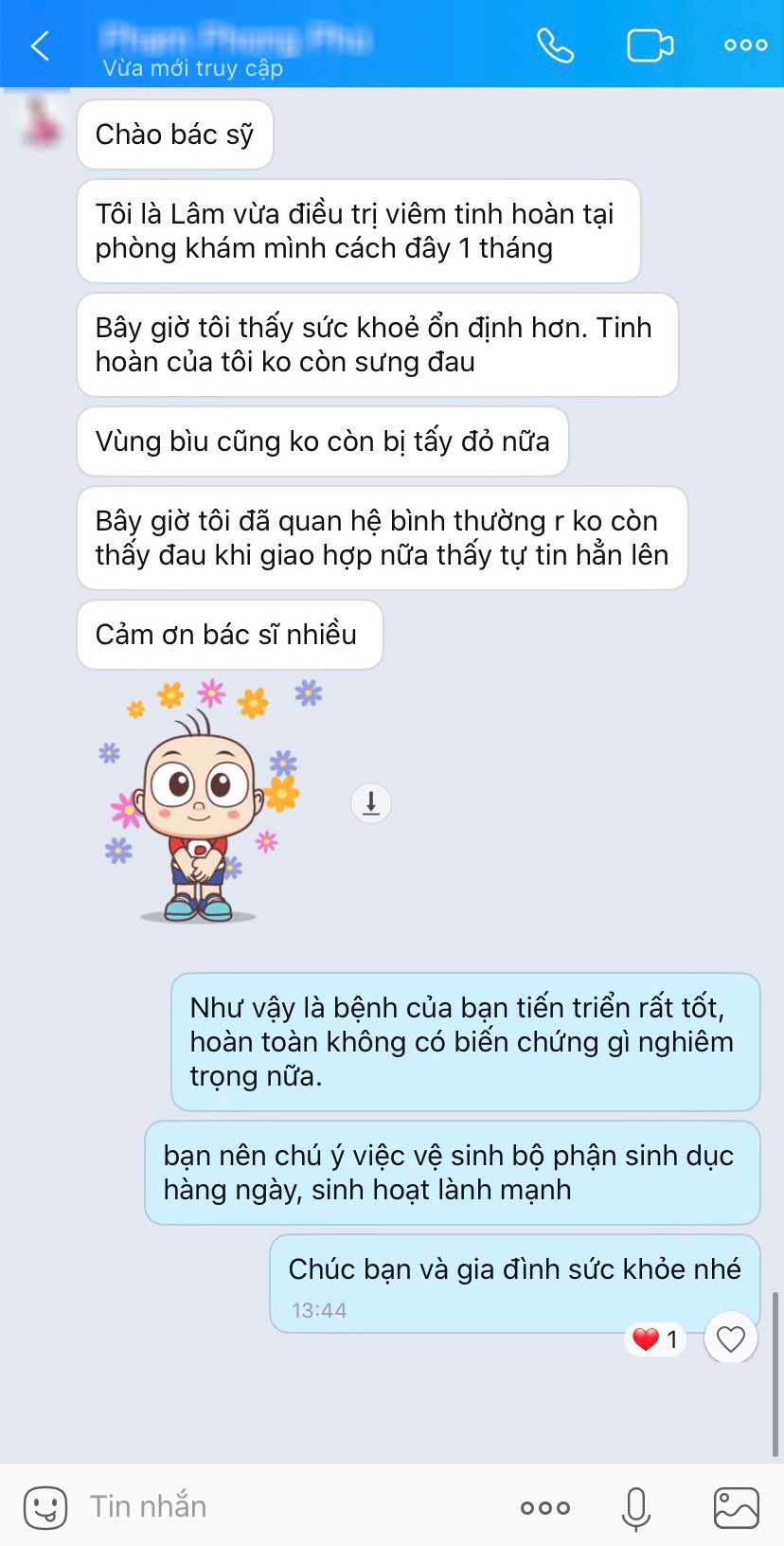The height and width of the screenshot is (1546, 784).
Task: Start a video call
Action: pos(650,45)
